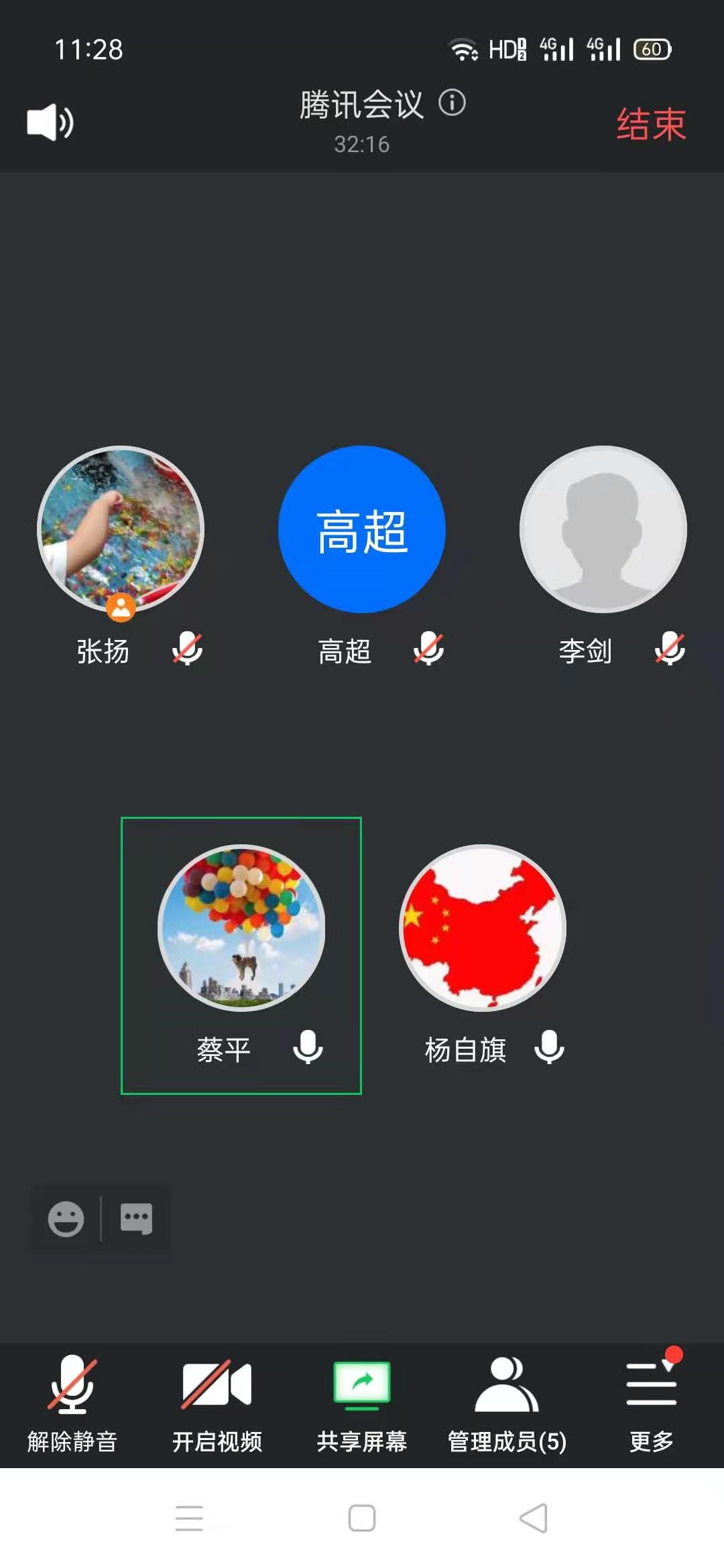Viewport: 724px width, 1568px height.
Task: Toggle the speaker audio output icon
Action: (x=50, y=123)
